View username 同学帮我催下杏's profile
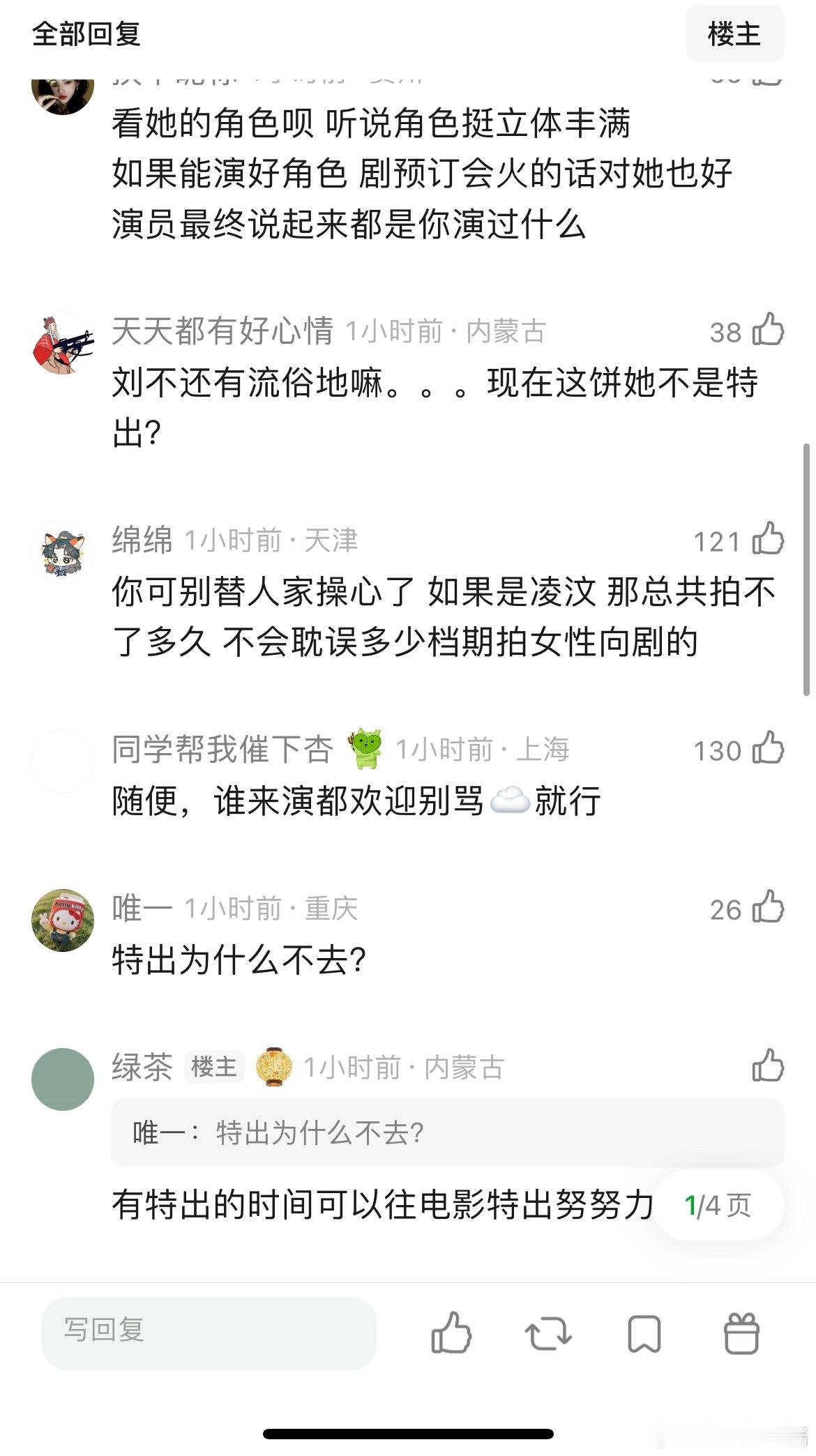 click(222, 750)
